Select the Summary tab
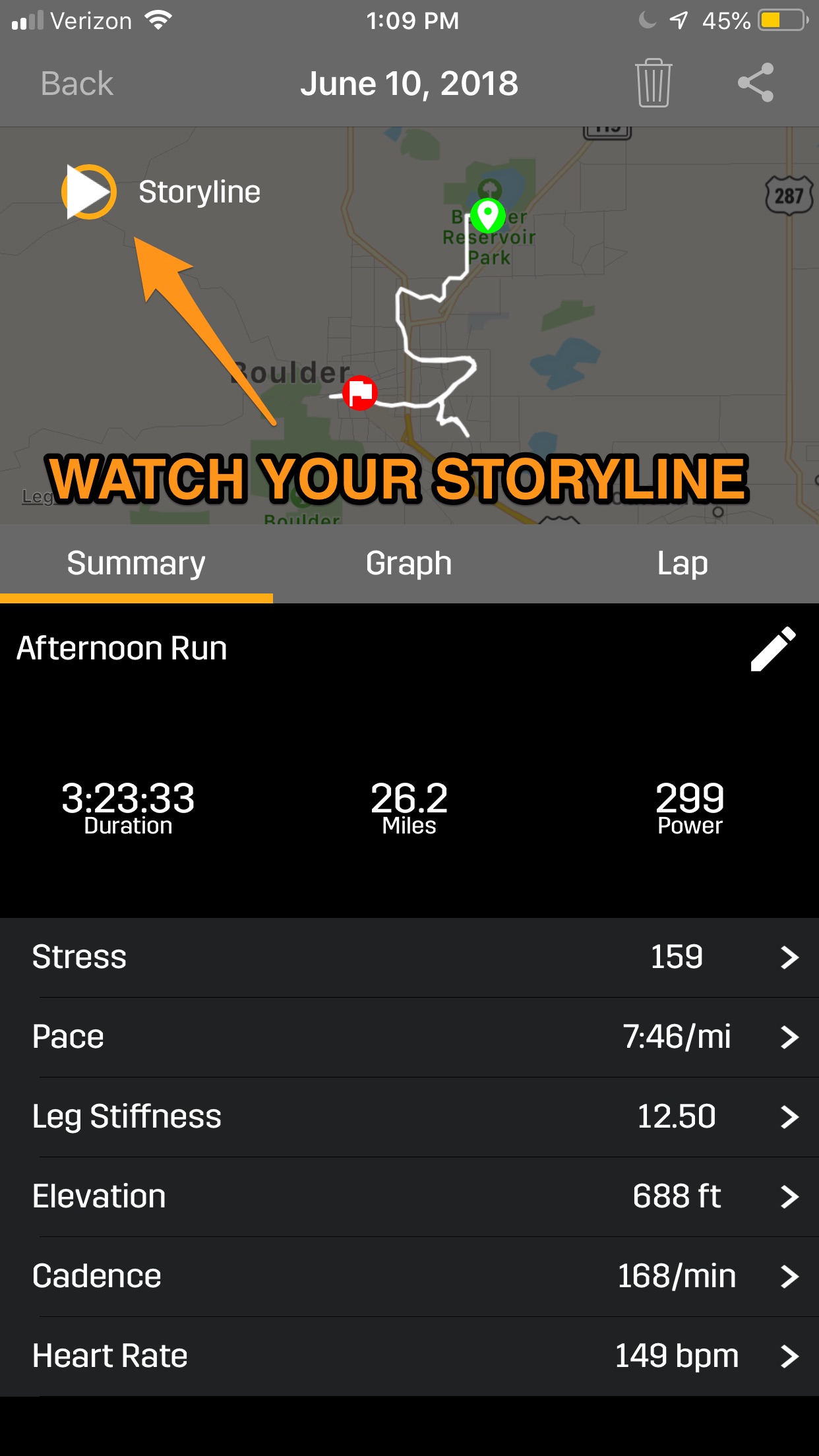This screenshot has width=819, height=1456. click(x=136, y=564)
